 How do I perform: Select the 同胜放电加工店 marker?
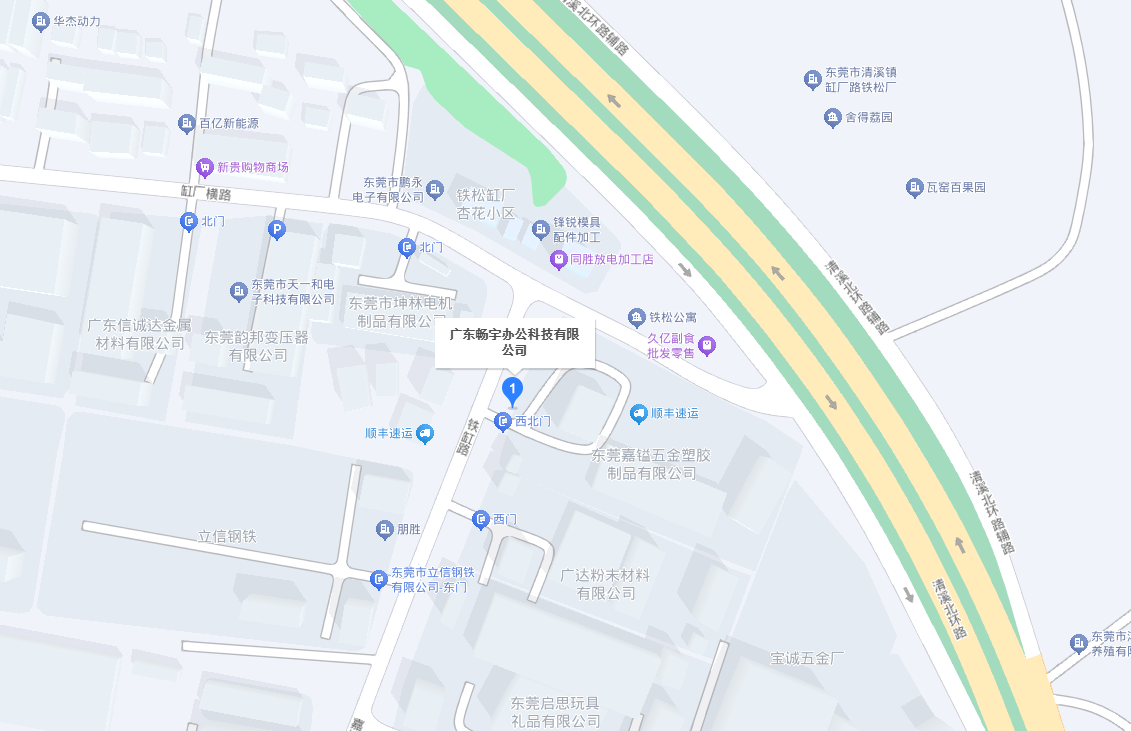(559, 260)
